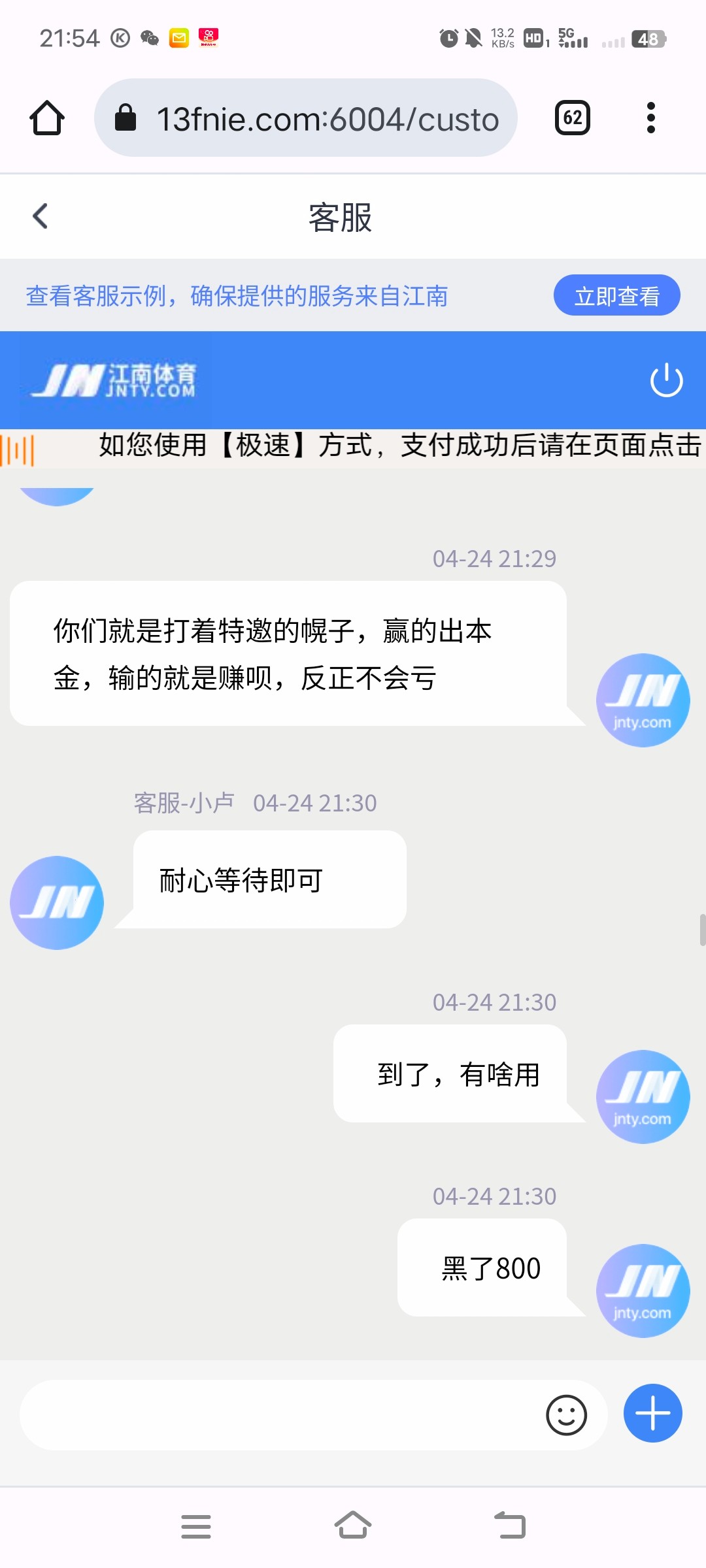Open the emoji picker
706x1568 pixels.
pyautogui.click(x=566, y=1415)
